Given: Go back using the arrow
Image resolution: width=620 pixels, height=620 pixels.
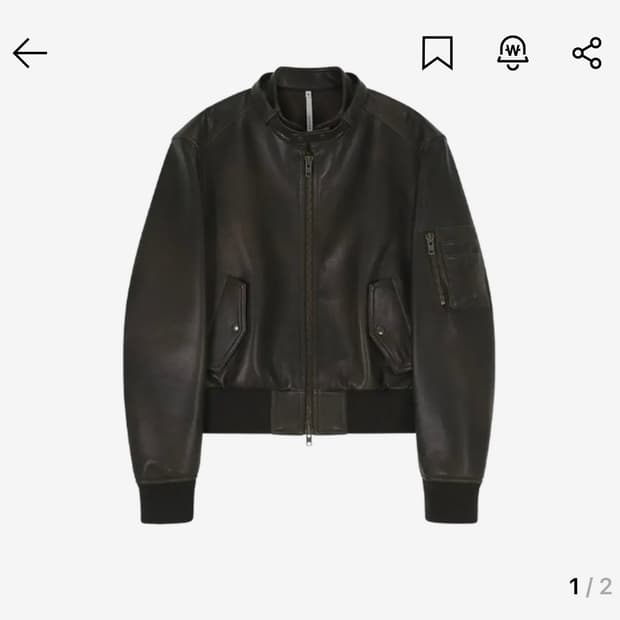Looking at the screenshot, I should 30,53.
